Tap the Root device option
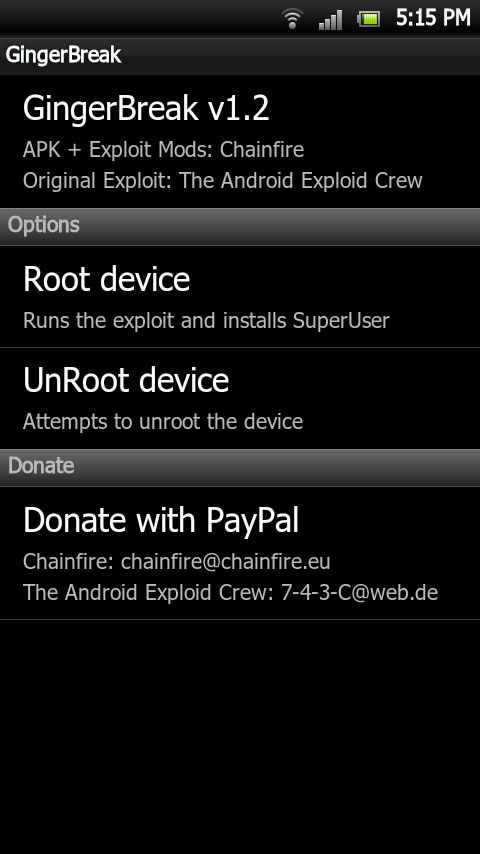Image resolution: width=480 pixels, height=854 pixels. (x=240, y=296)
